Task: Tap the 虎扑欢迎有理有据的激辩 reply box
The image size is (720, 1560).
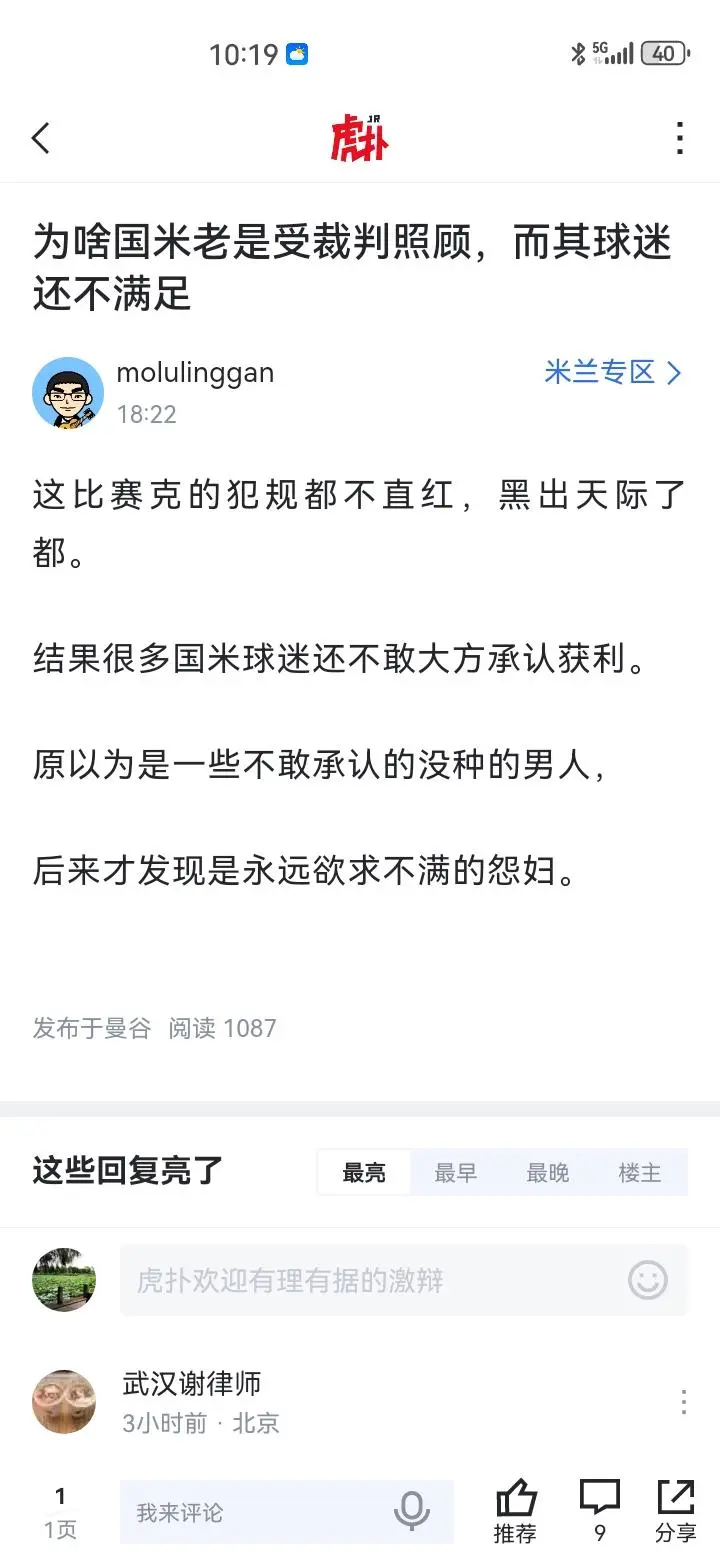Action: (x=370, y=1280)
